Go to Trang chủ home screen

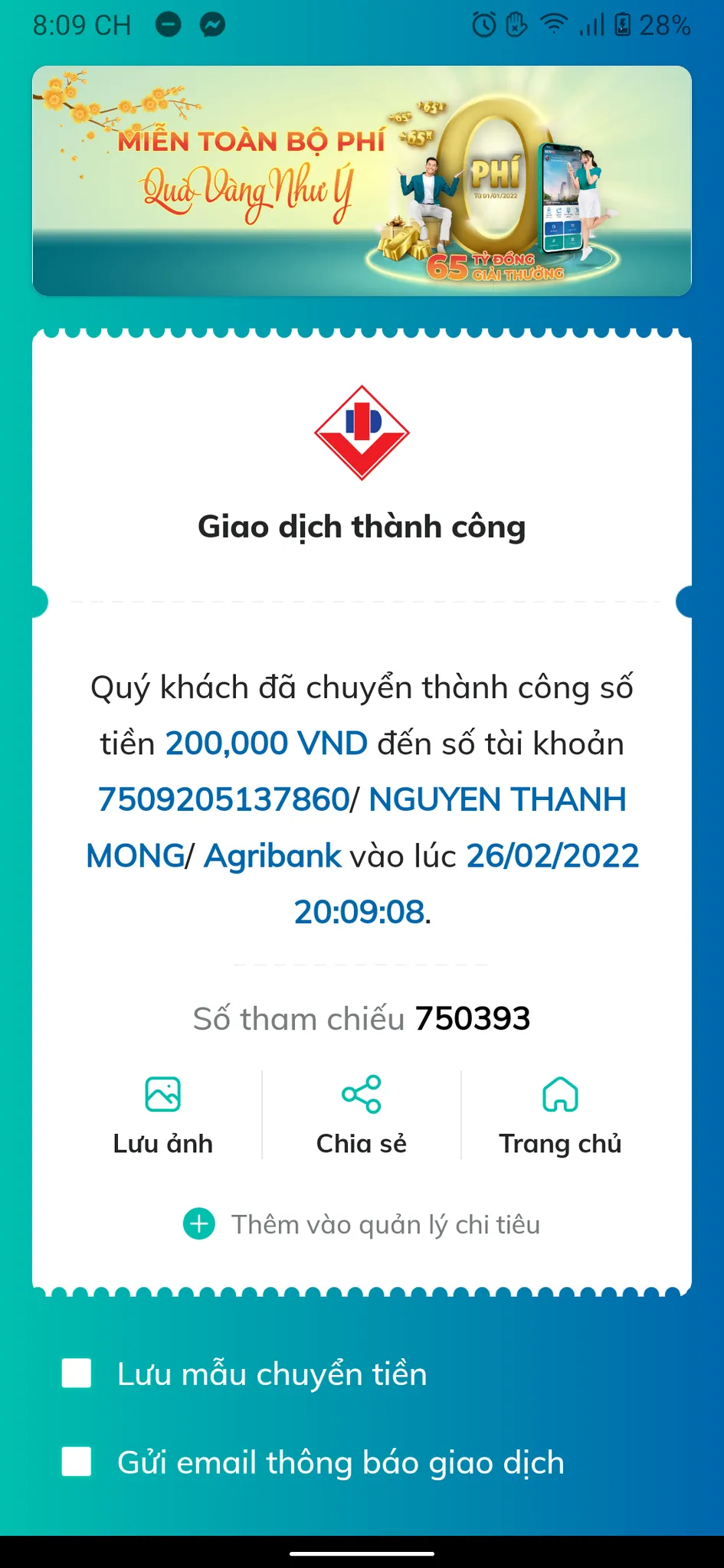(560, 1115)
